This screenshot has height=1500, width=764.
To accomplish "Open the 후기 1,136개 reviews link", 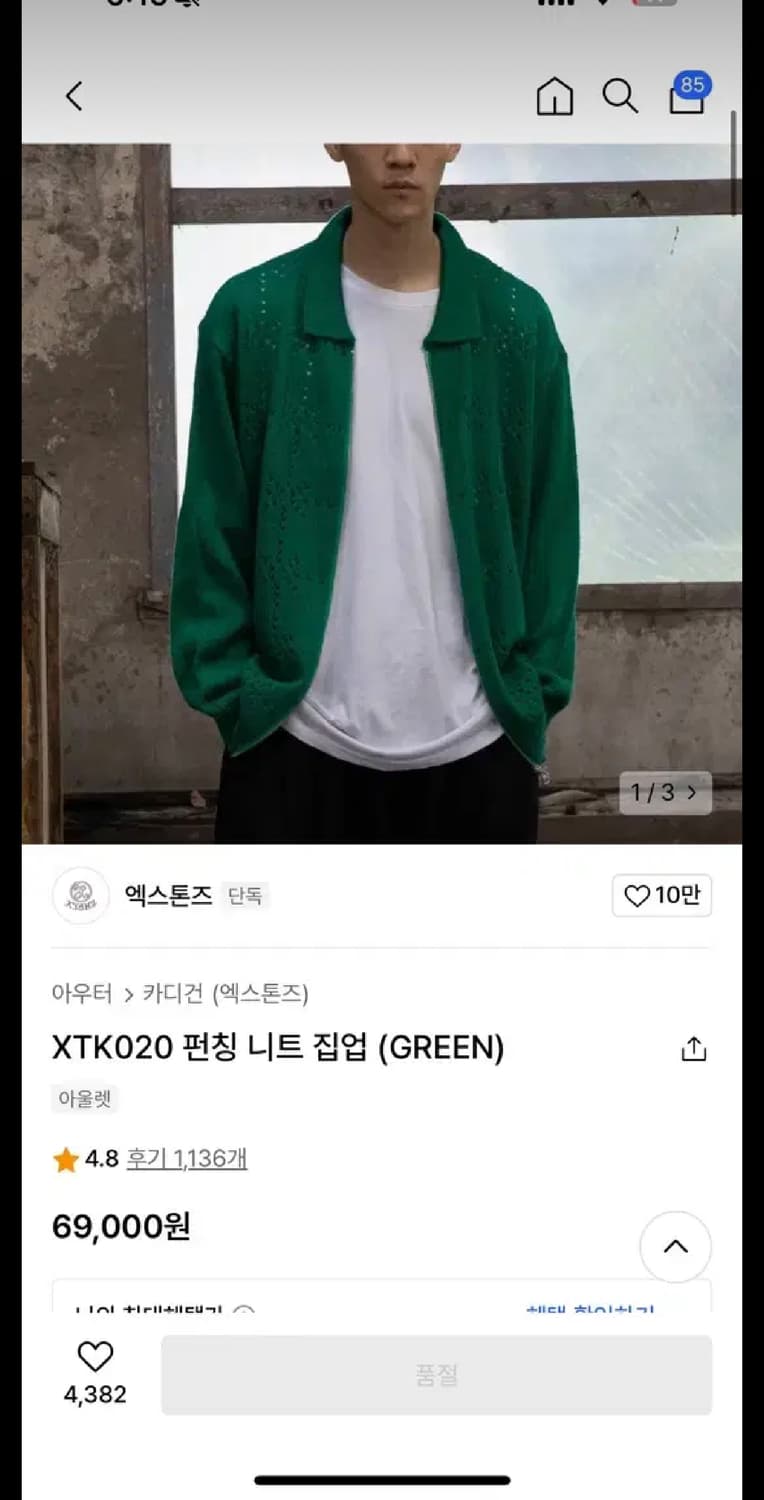I will [x=186, y=1160].
